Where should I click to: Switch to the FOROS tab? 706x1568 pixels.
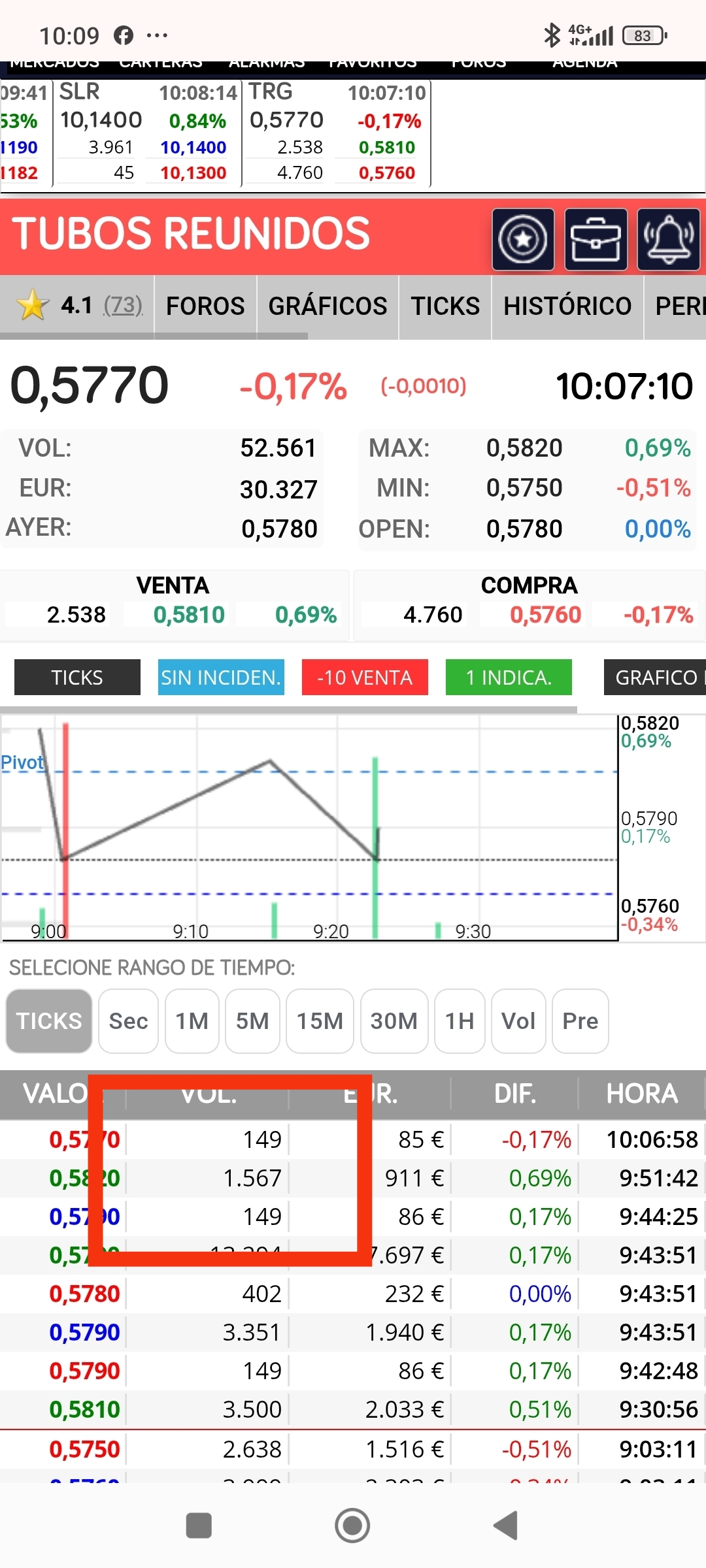(x=205, y=306)
